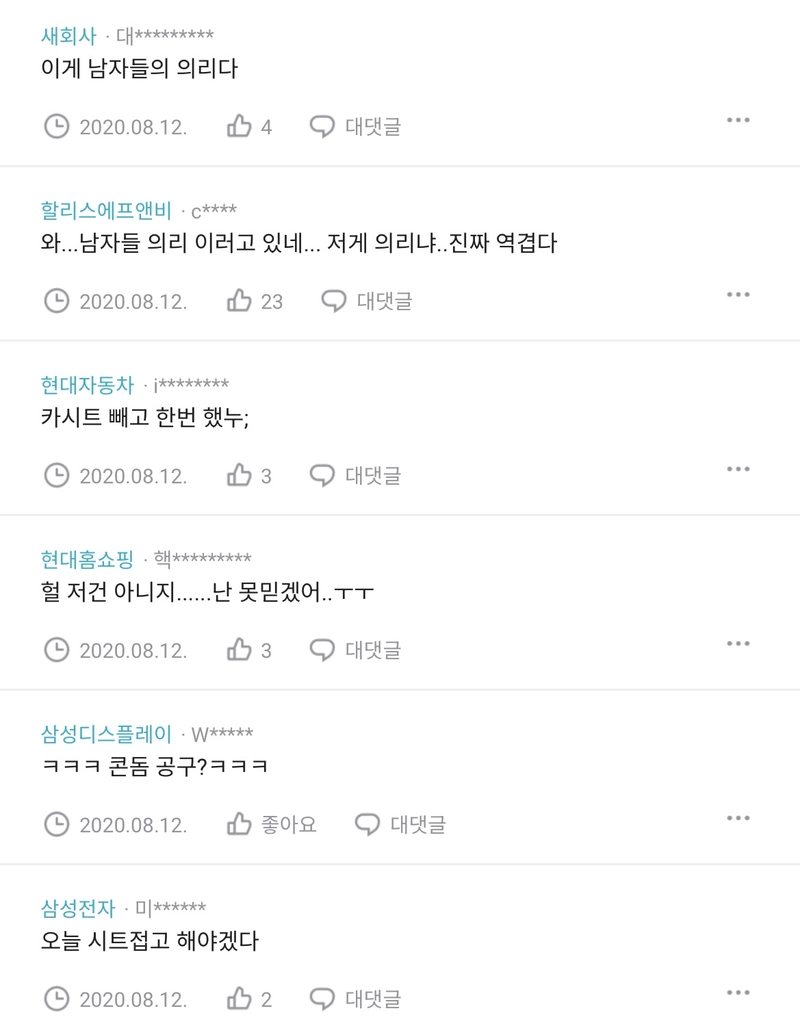The width and height of the screenshot is (800, 1031).
Task: Open the 현대자동차 company link
Action: click(x=87, y=385)
